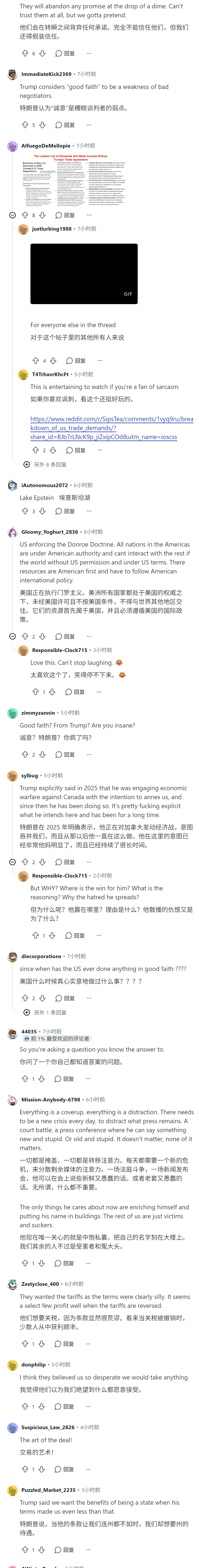Viewport: 199px width, 1568px height.
Task: Collapse the thread under sylbug's comment
Action: point(13,862)
